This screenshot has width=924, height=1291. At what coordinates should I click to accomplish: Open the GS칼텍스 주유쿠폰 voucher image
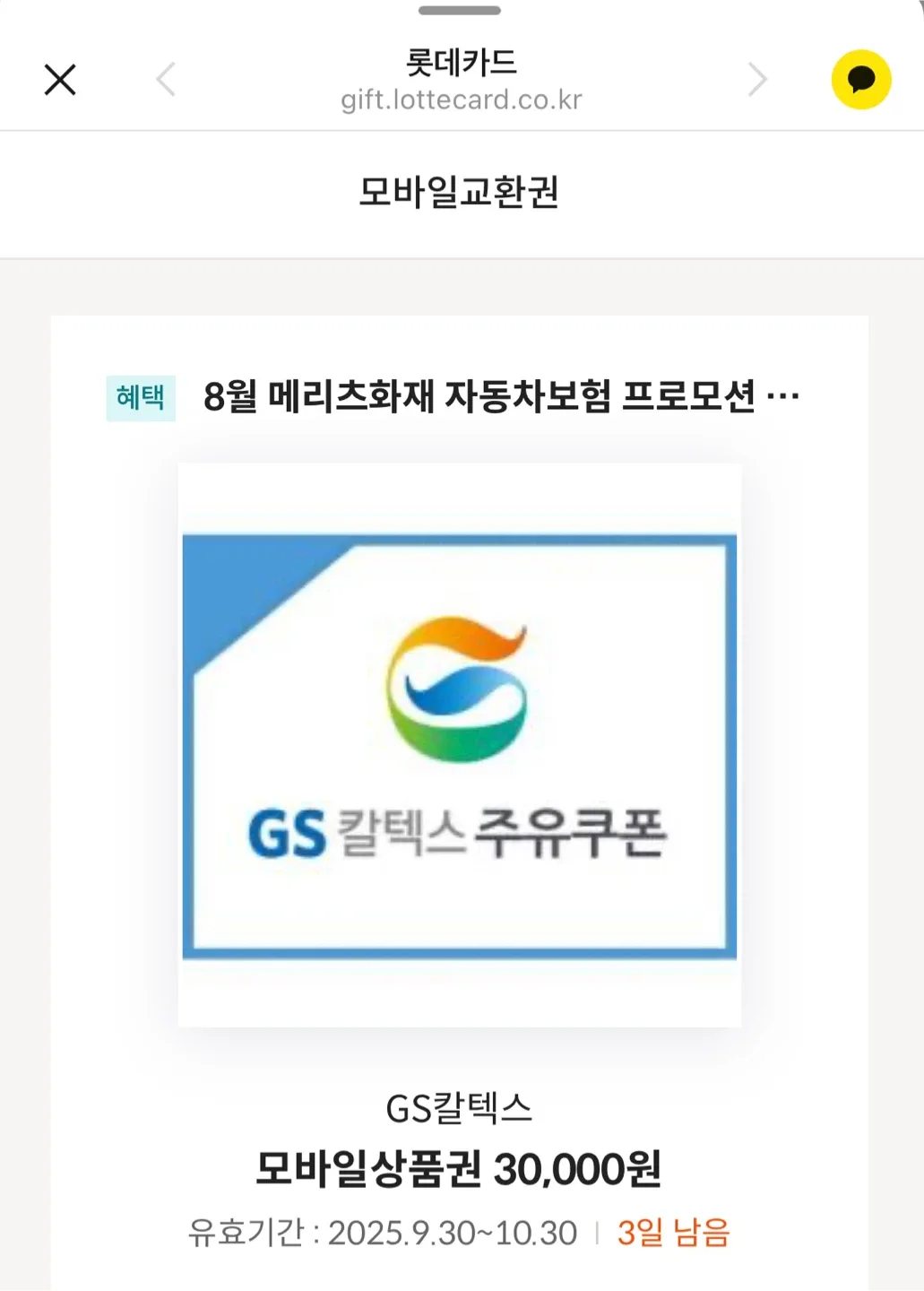[459, 745]
